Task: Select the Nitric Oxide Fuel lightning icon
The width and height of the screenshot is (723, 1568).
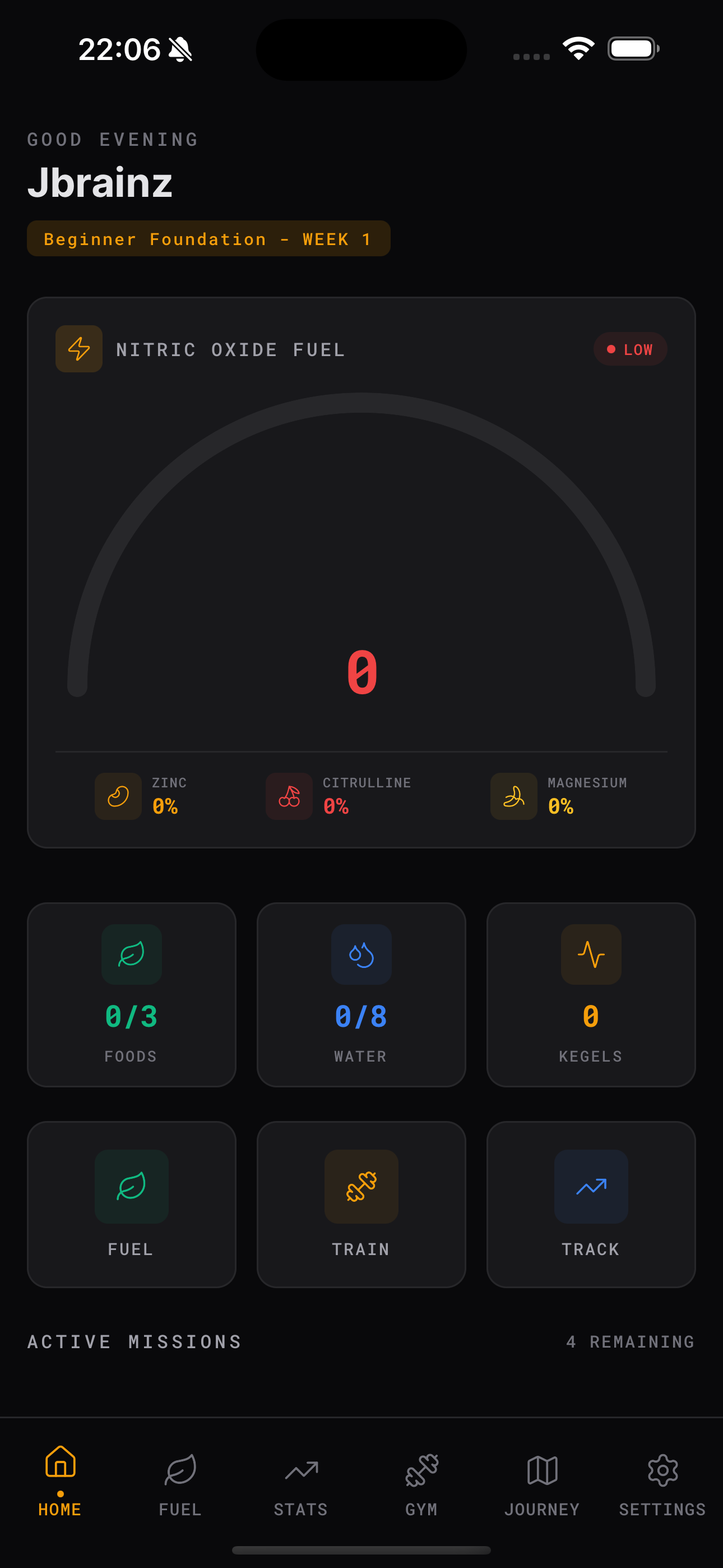Action: [78, 349]
